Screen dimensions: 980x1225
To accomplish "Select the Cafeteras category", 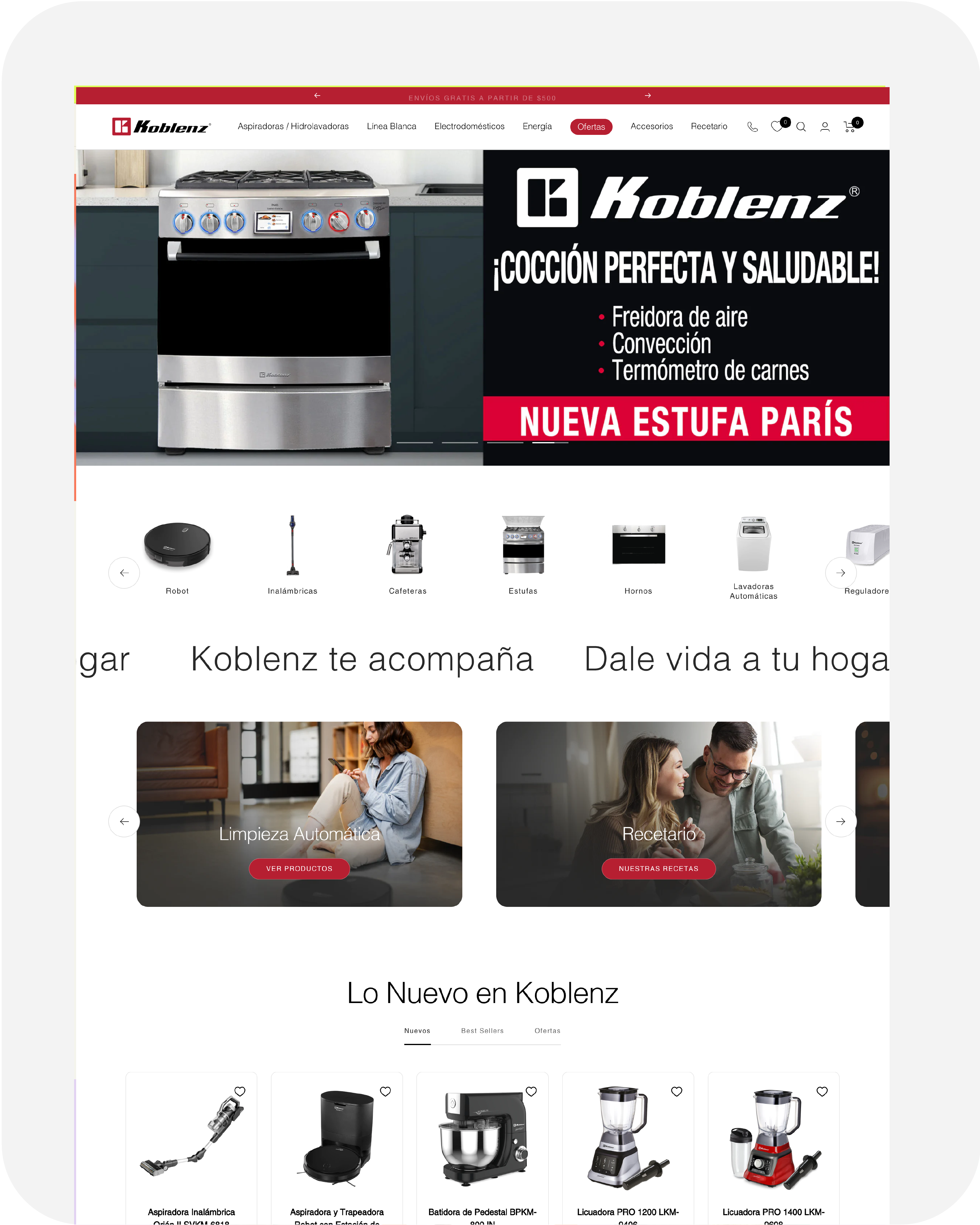I will [x=407, y=554].
